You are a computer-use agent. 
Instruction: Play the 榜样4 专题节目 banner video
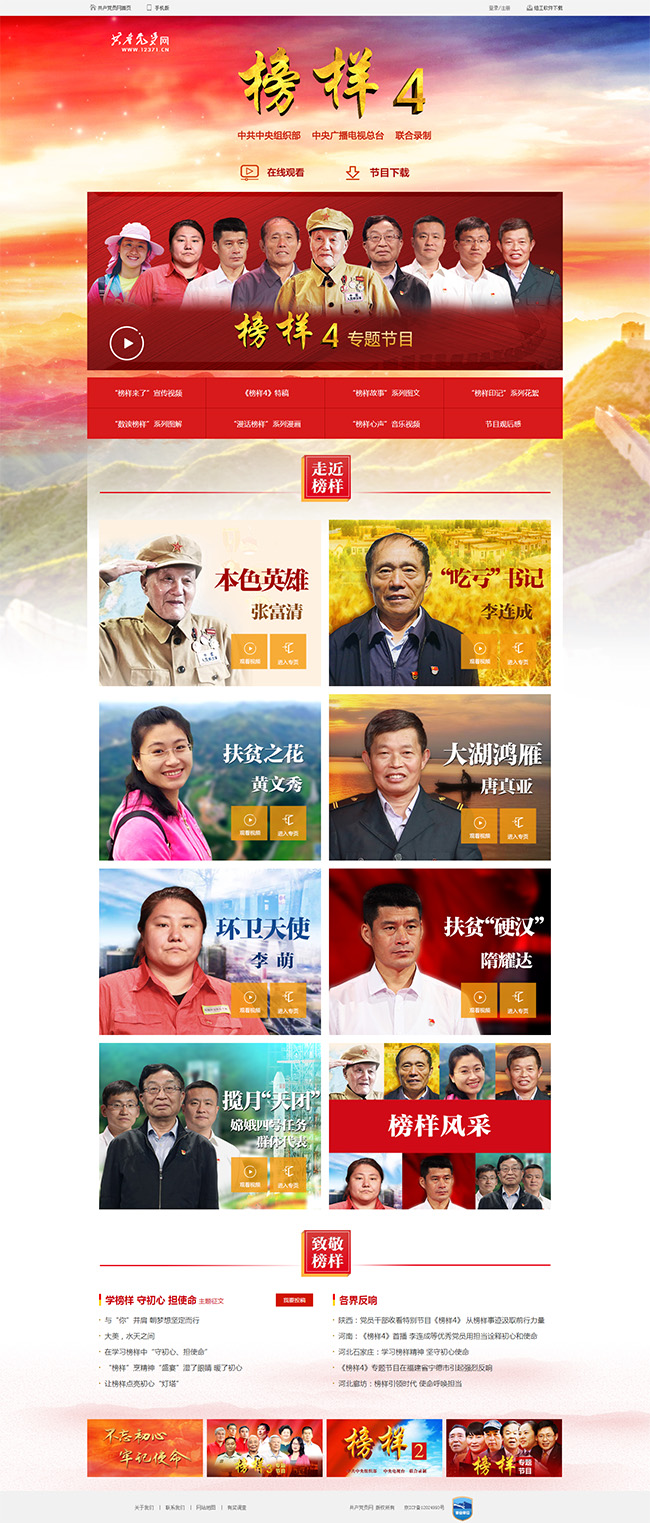(127, 344)
